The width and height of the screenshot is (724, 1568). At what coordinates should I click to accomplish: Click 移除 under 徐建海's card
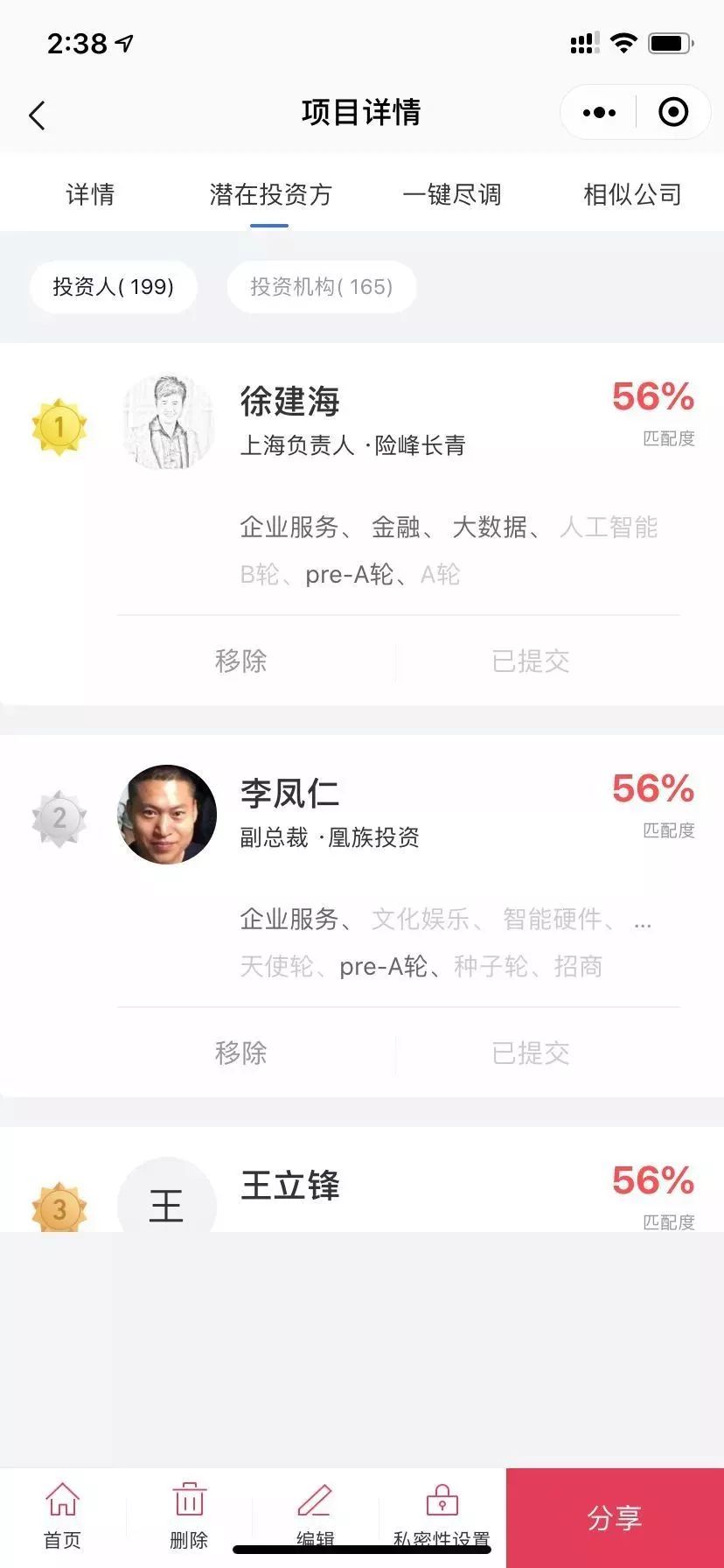(x=241, y=661)
